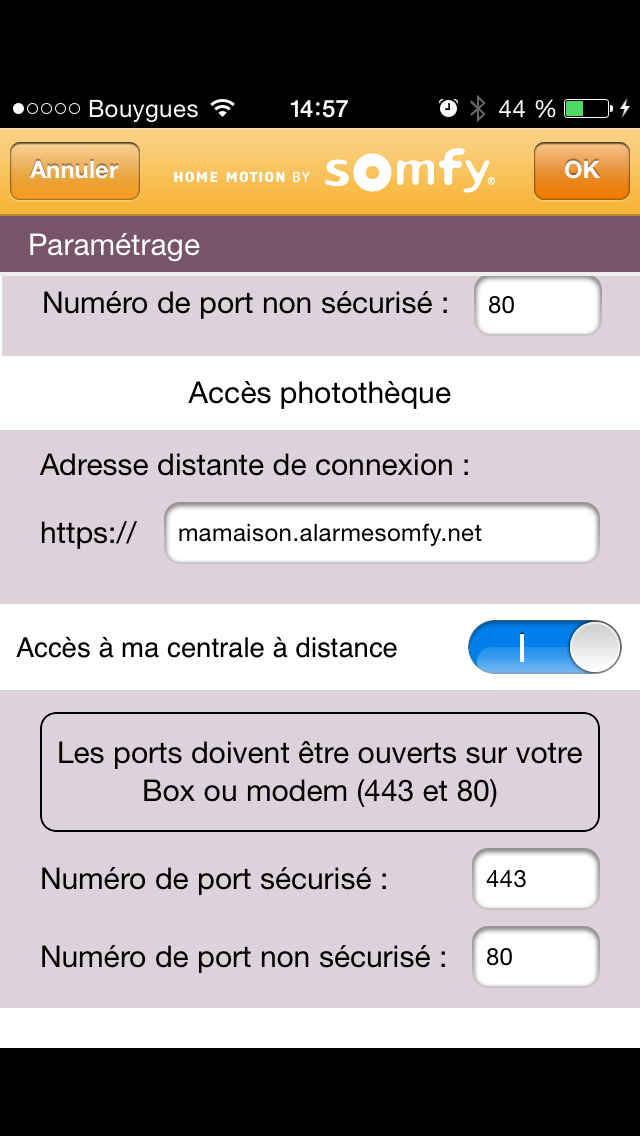Edit the bottom unsecured port number field

tap(535, 957)
